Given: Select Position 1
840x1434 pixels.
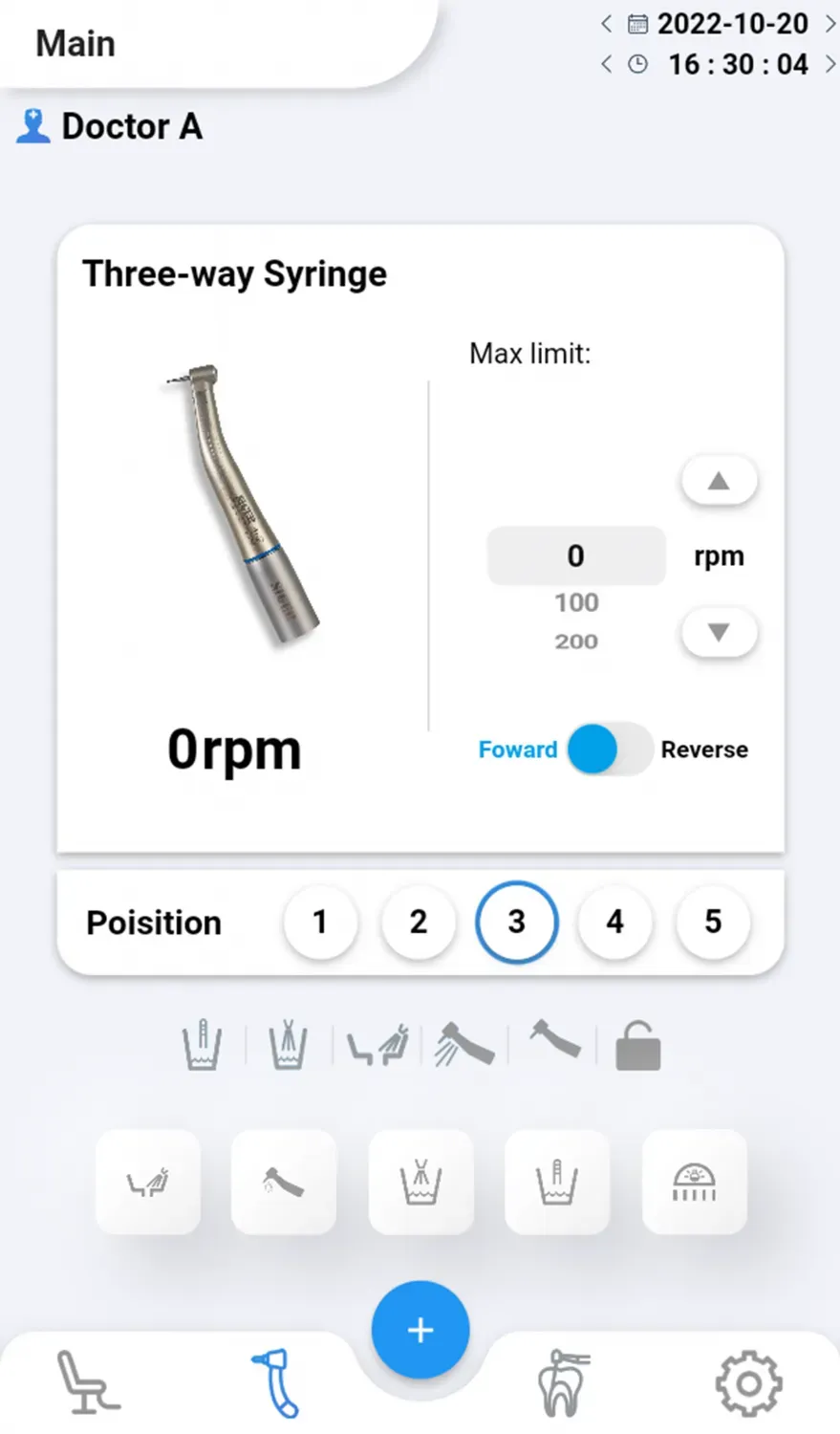Looking at the screenshot, I should 320,922.
